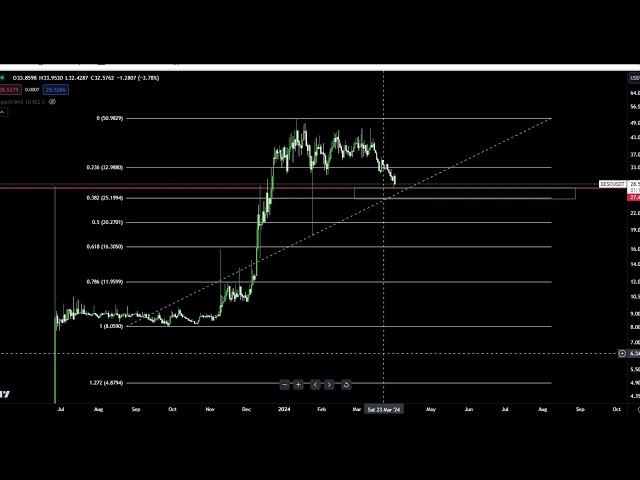Image resolution: width=640 pixels, height=480 pixels.
Task: Shift the chart left with the arrow button
Action: click(316, 384)
